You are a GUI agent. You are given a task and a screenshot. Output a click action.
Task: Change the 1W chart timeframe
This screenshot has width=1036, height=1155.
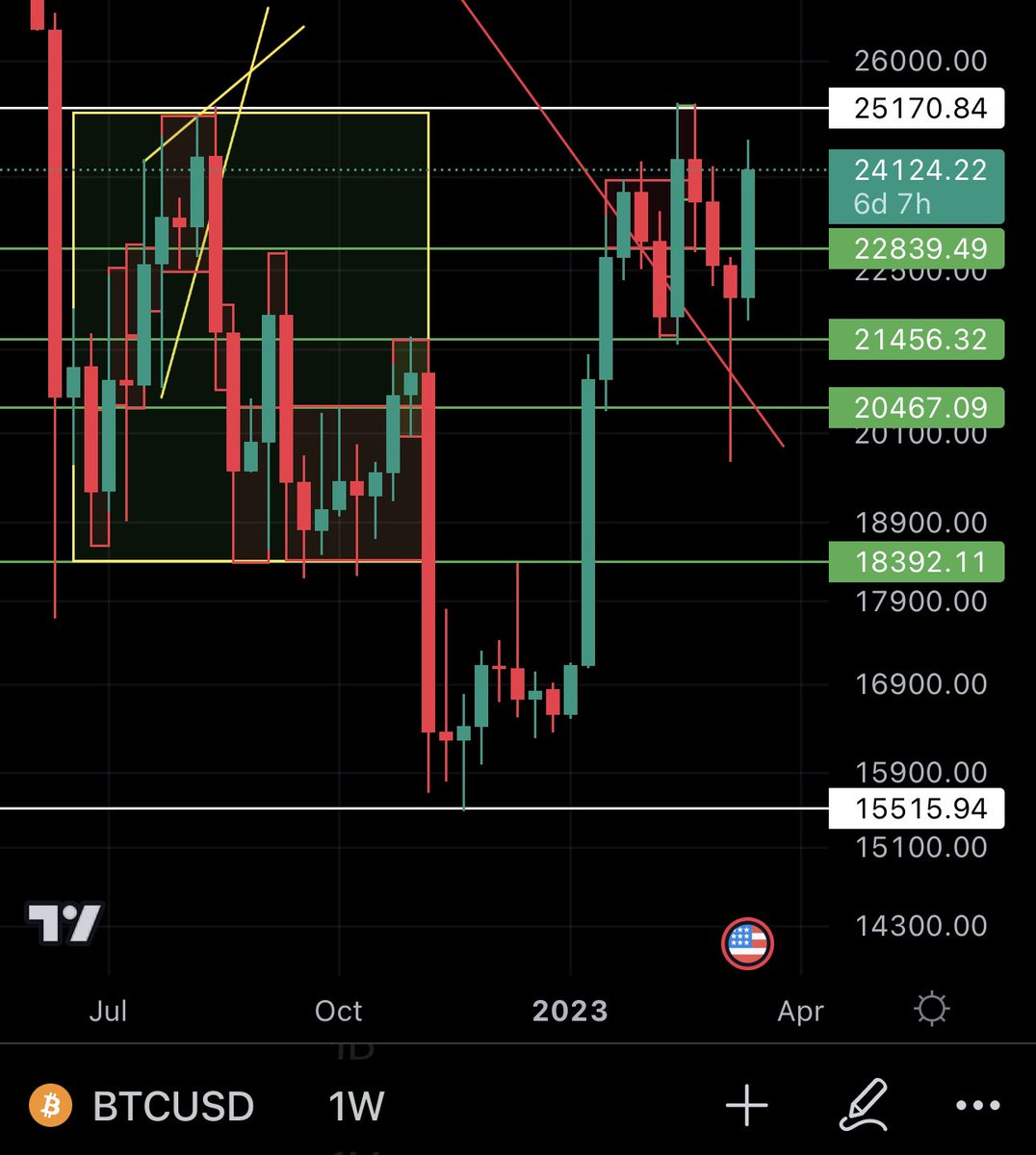tap(356, 1107)
